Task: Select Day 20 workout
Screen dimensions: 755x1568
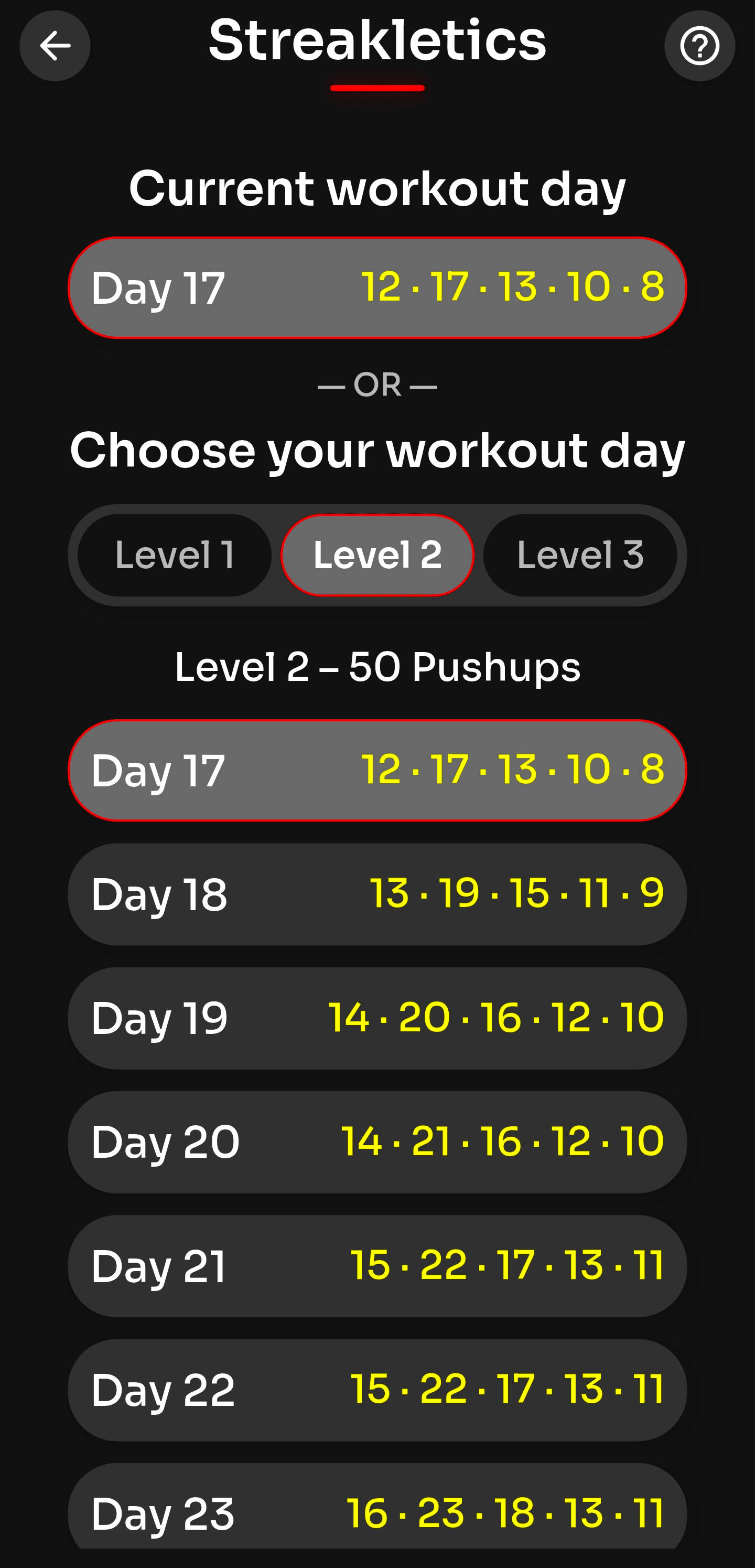Action: pos(377,1142)
